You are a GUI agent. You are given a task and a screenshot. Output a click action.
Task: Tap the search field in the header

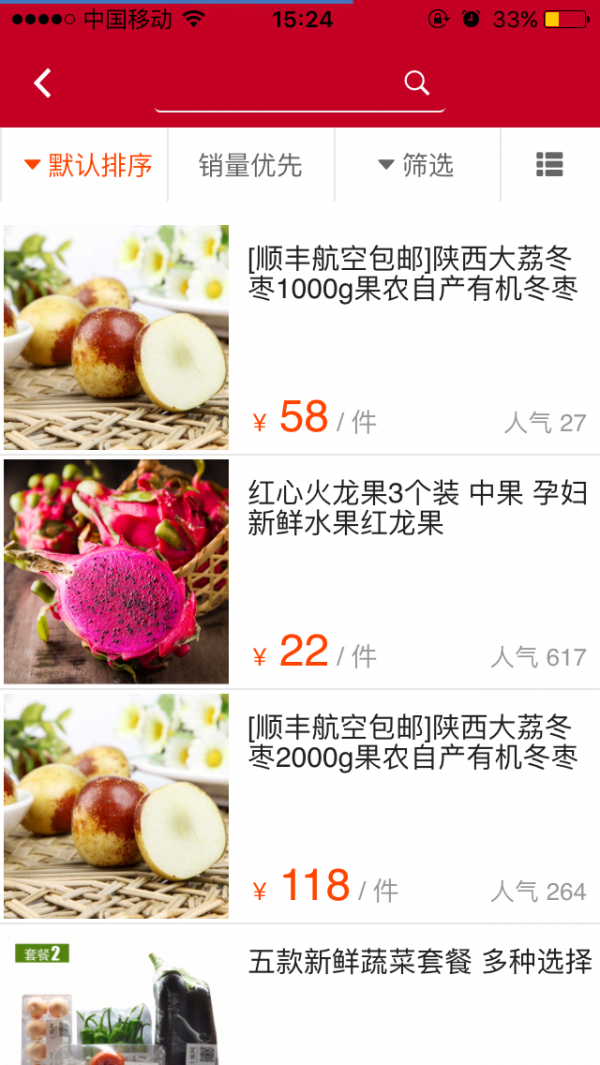300,84
